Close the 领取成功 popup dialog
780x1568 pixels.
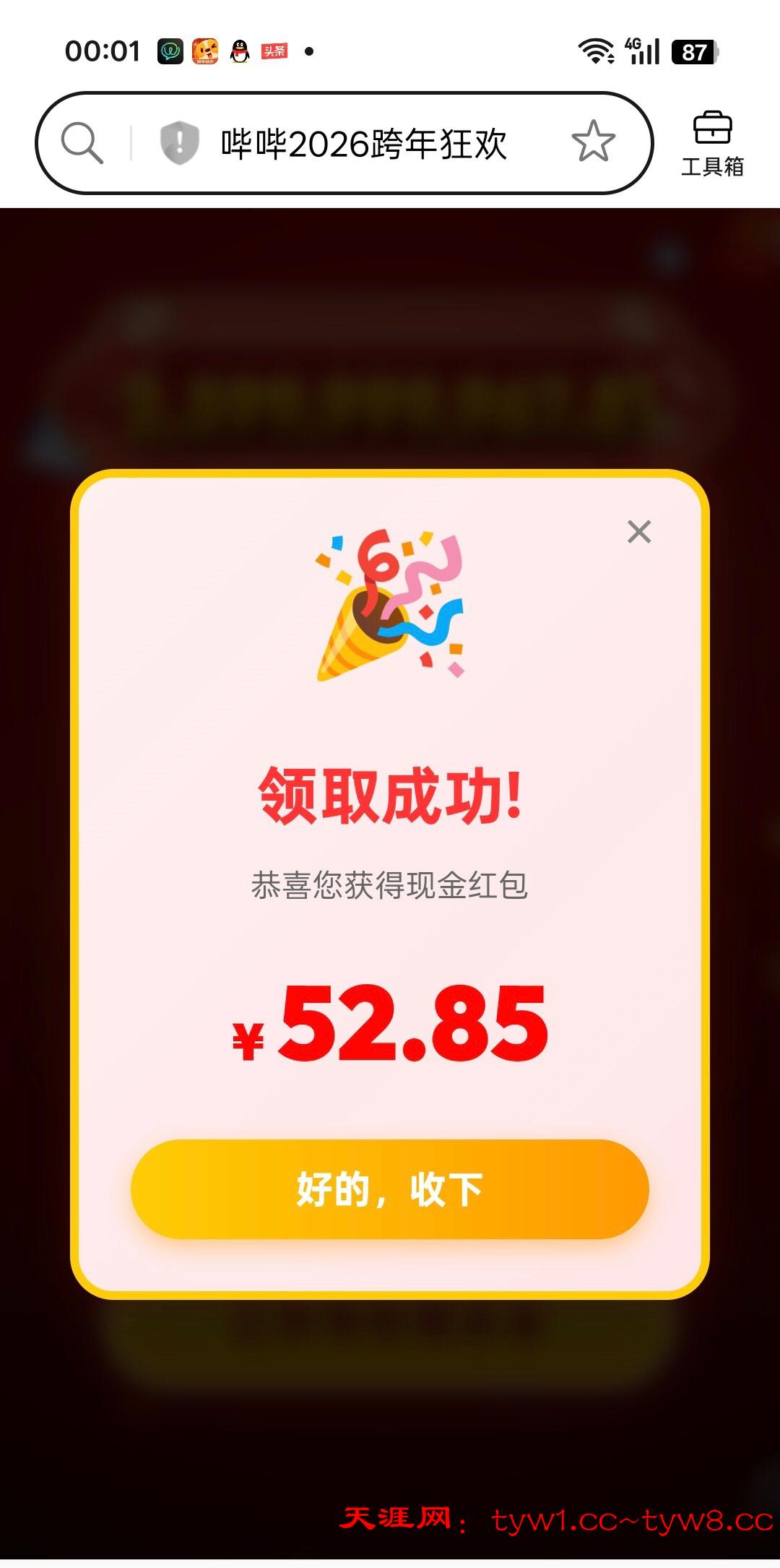[639, 532]
